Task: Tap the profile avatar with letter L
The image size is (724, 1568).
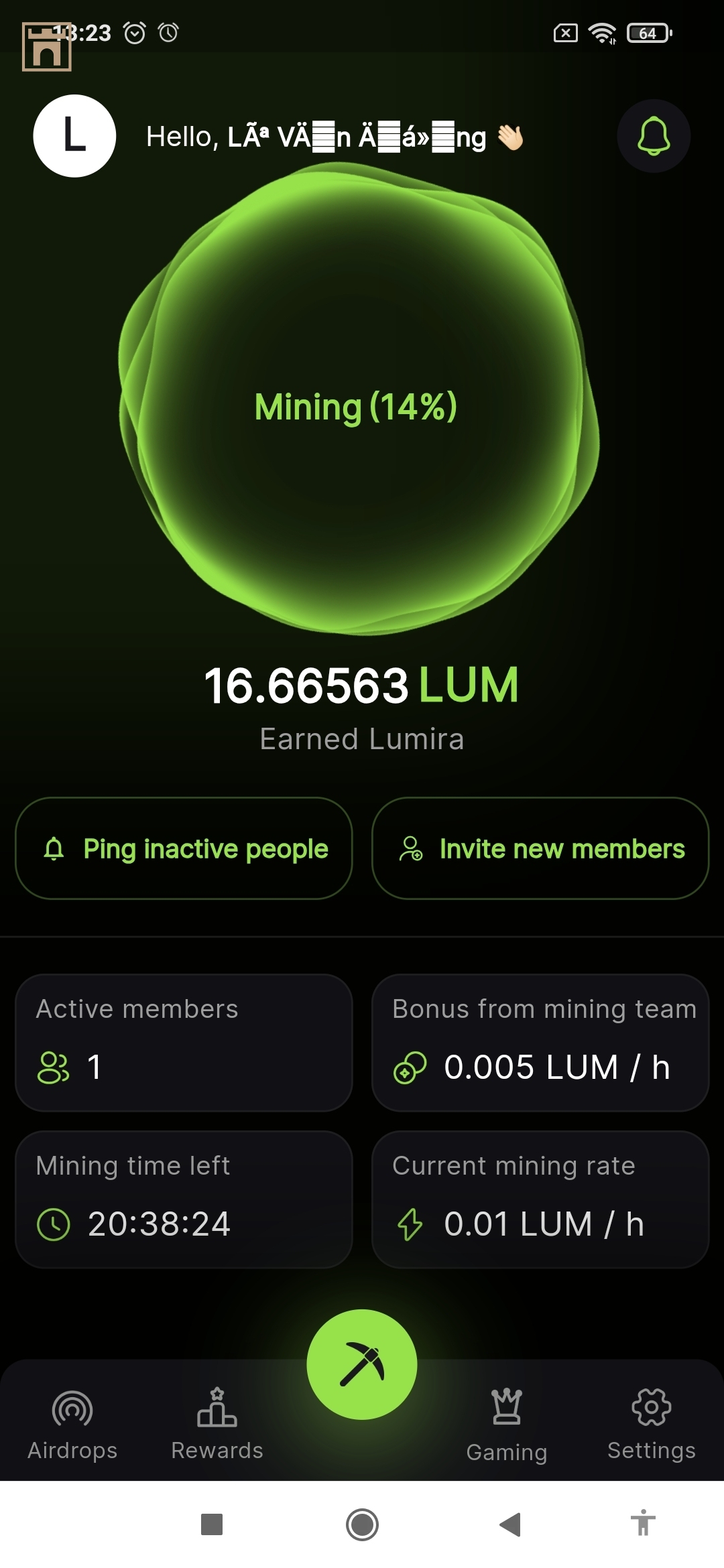Action: [x=74, y=136]
